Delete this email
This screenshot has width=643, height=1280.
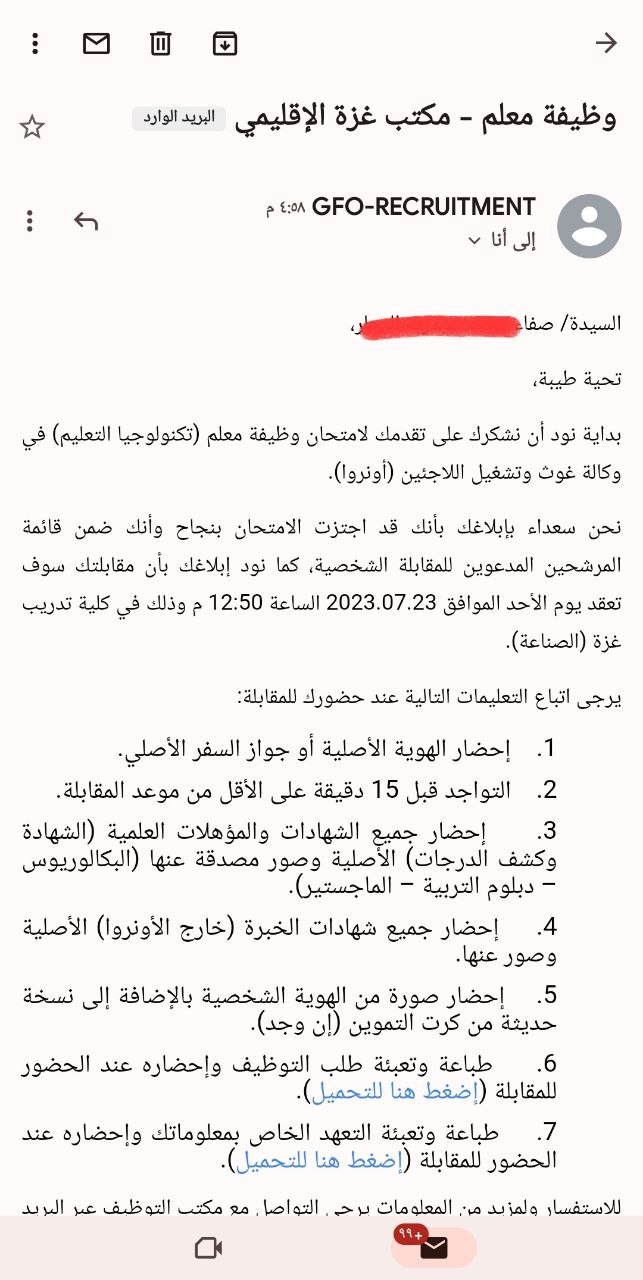[x=160, y=43]
